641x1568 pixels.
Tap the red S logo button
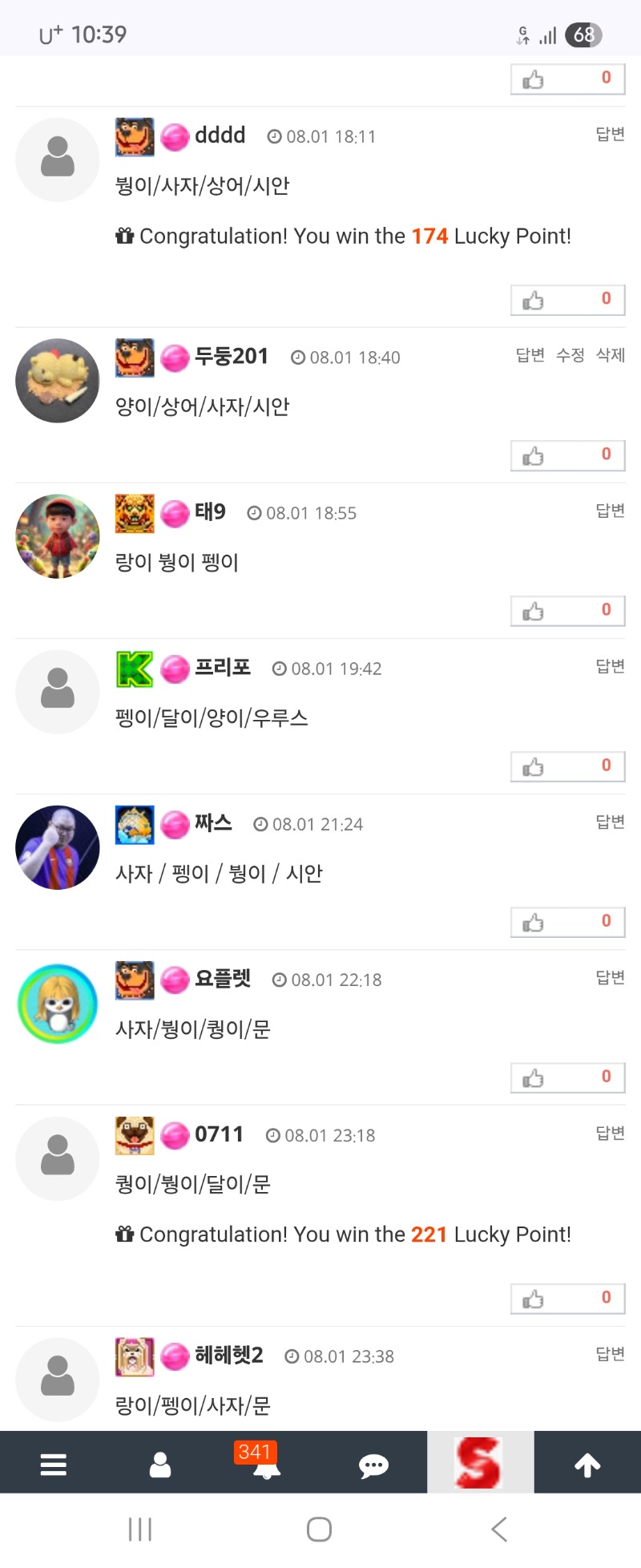point(479,1463)
